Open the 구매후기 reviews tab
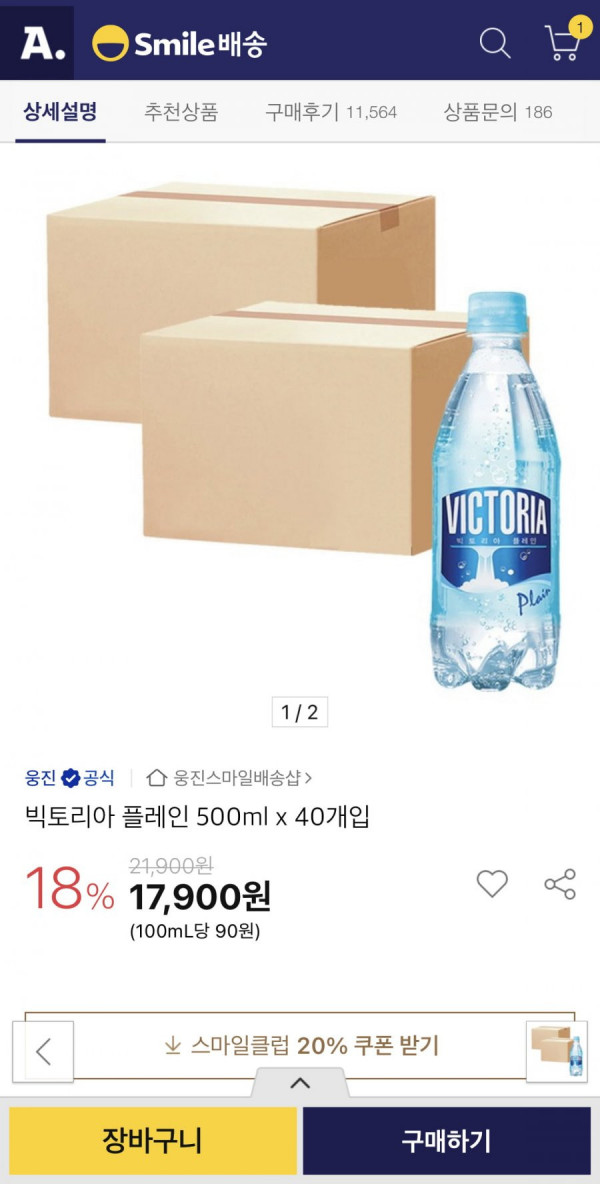The image size is (600, 1184). point(330,112)
